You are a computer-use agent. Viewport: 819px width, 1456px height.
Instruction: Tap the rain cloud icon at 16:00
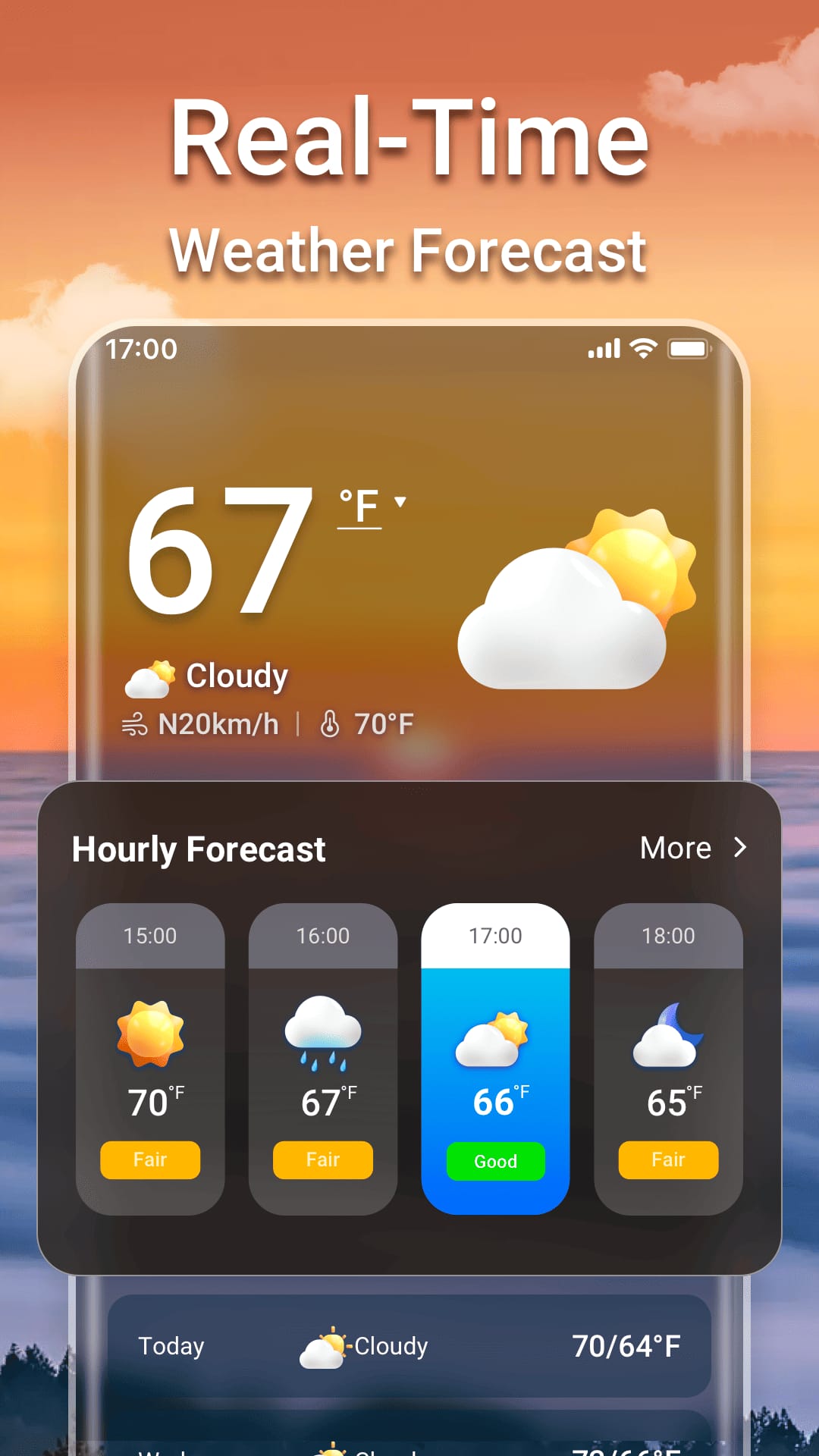[x=324, y=1031]
